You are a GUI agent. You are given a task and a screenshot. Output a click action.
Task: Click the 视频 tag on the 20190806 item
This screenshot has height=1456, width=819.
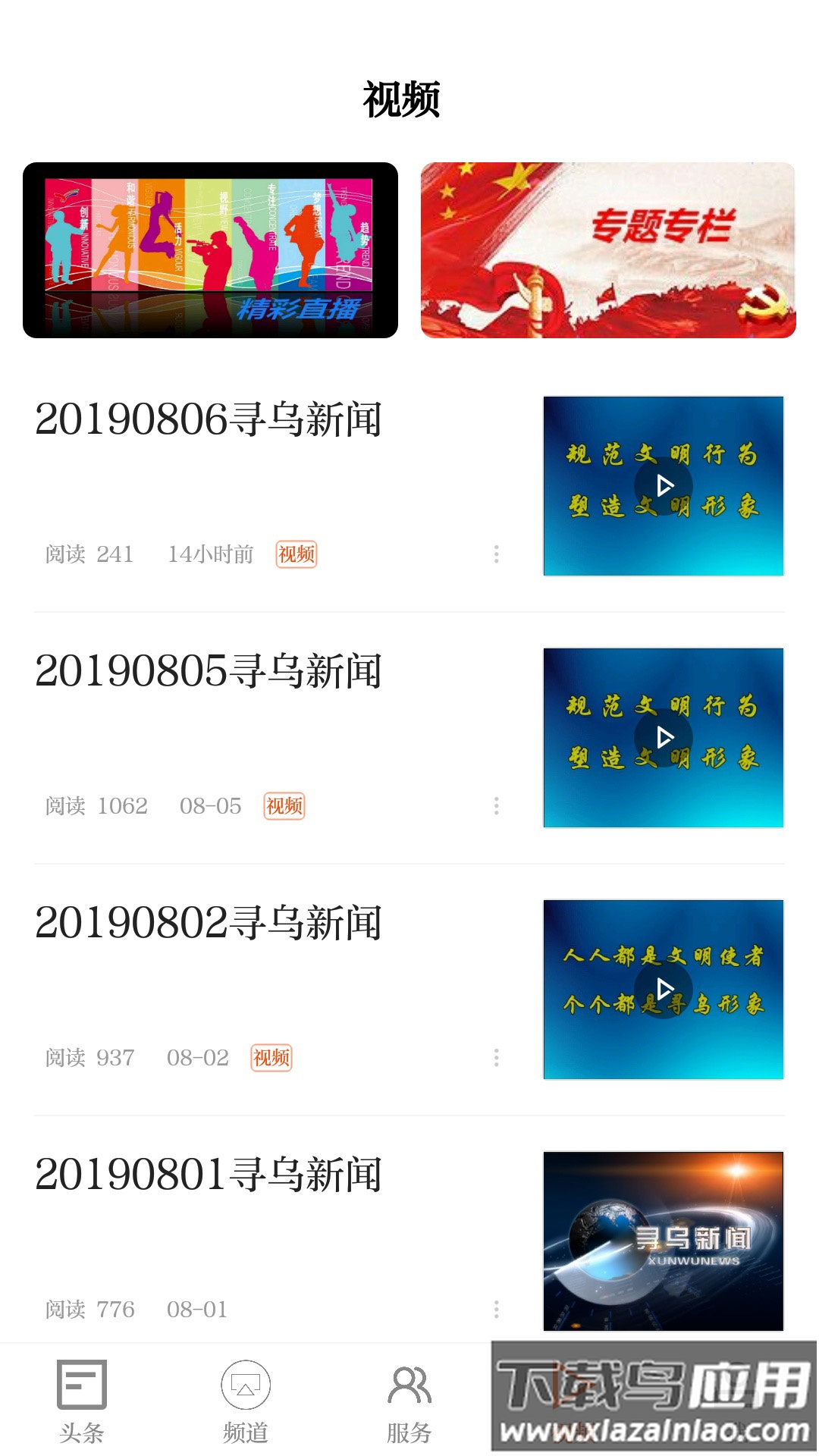tap(295, 555)
